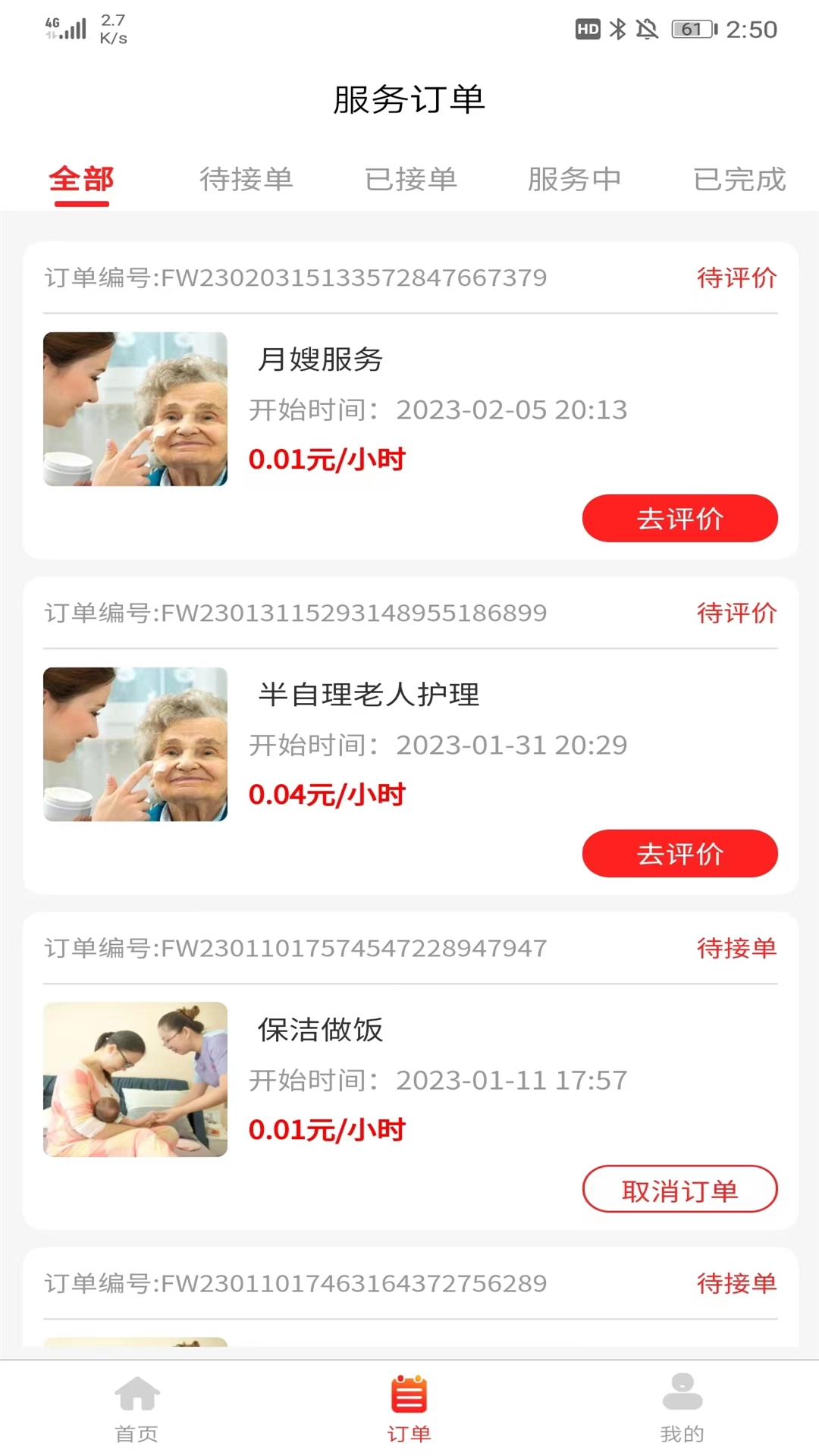View the 保洁做饭 order details

tap(409, 1080)
